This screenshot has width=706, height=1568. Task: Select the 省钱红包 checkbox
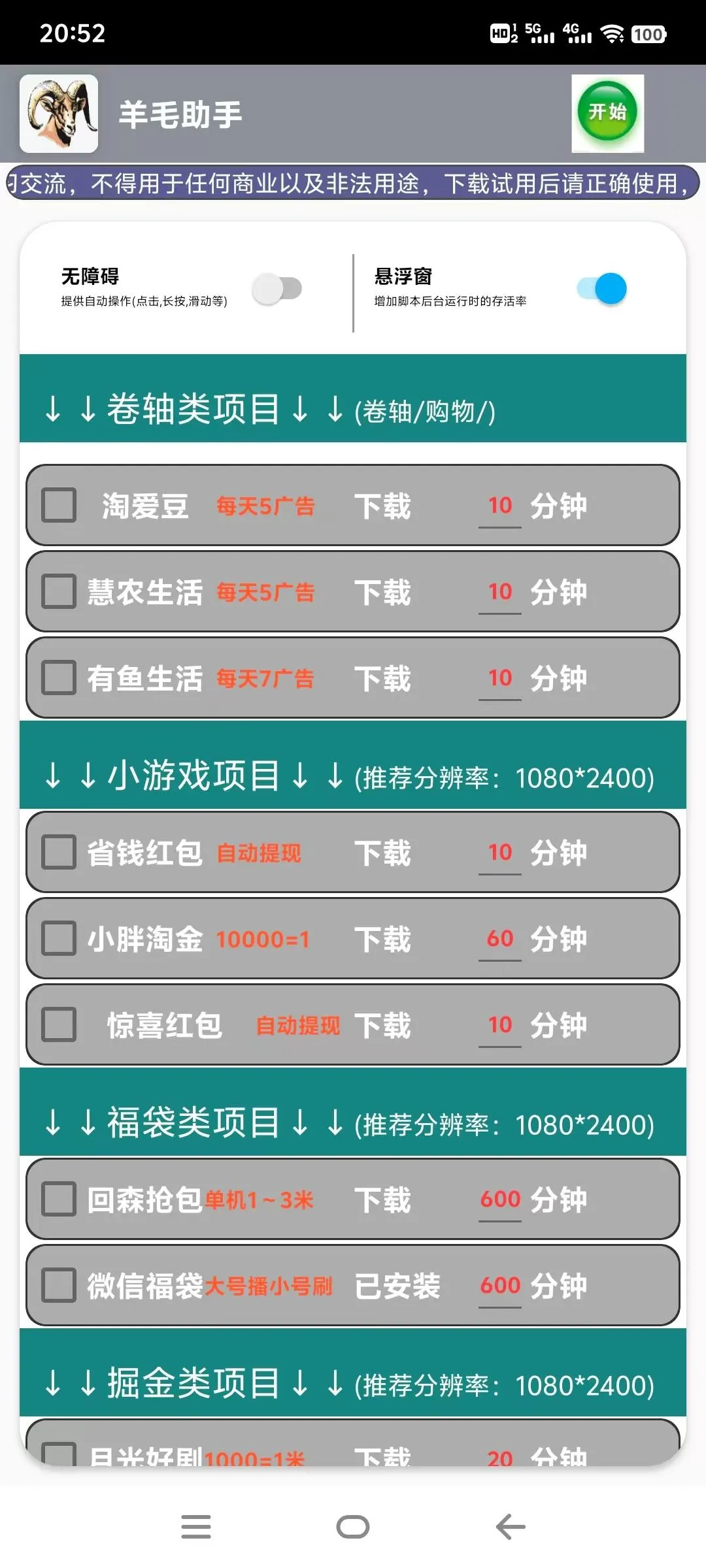[58, 853]
